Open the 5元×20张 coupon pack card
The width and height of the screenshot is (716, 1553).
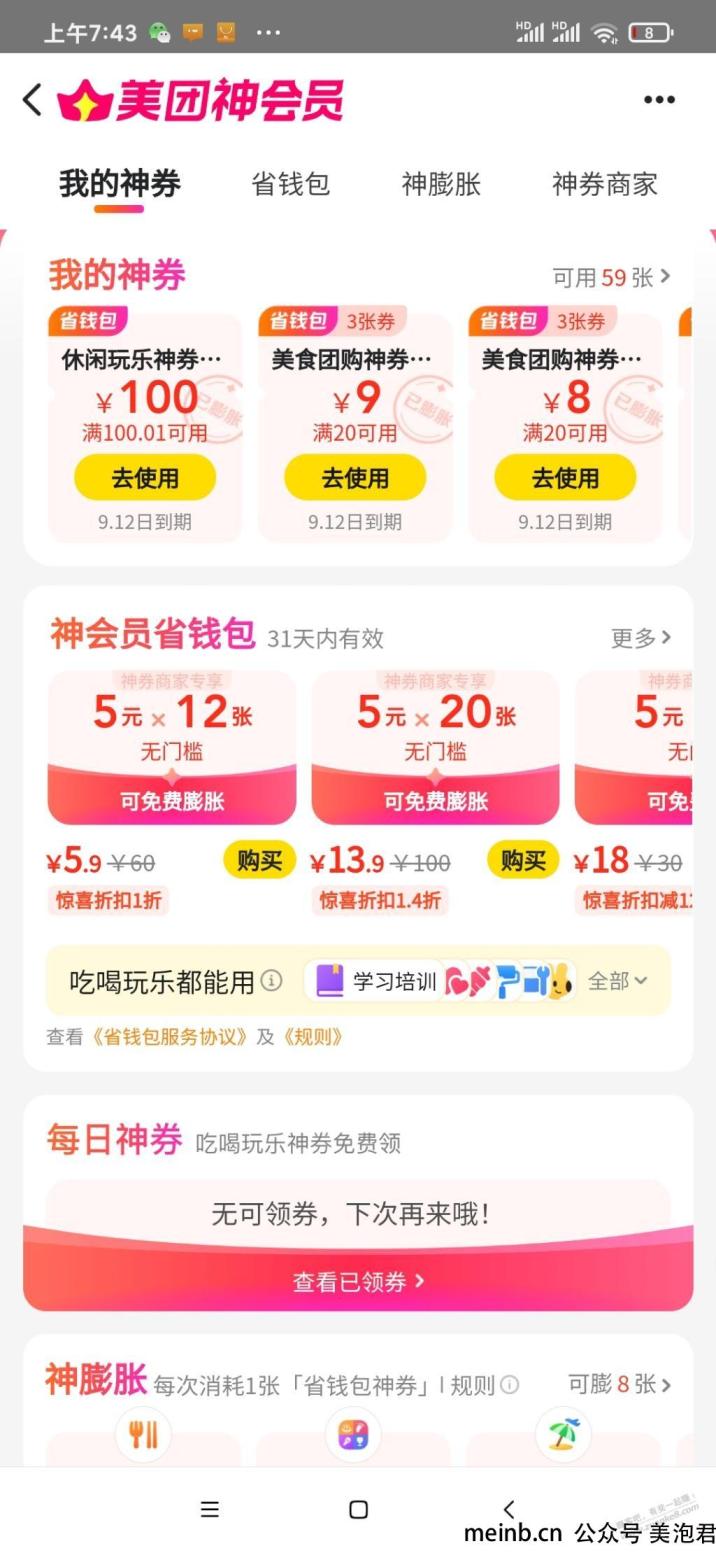pyautogui.click(x=435, y=745)
